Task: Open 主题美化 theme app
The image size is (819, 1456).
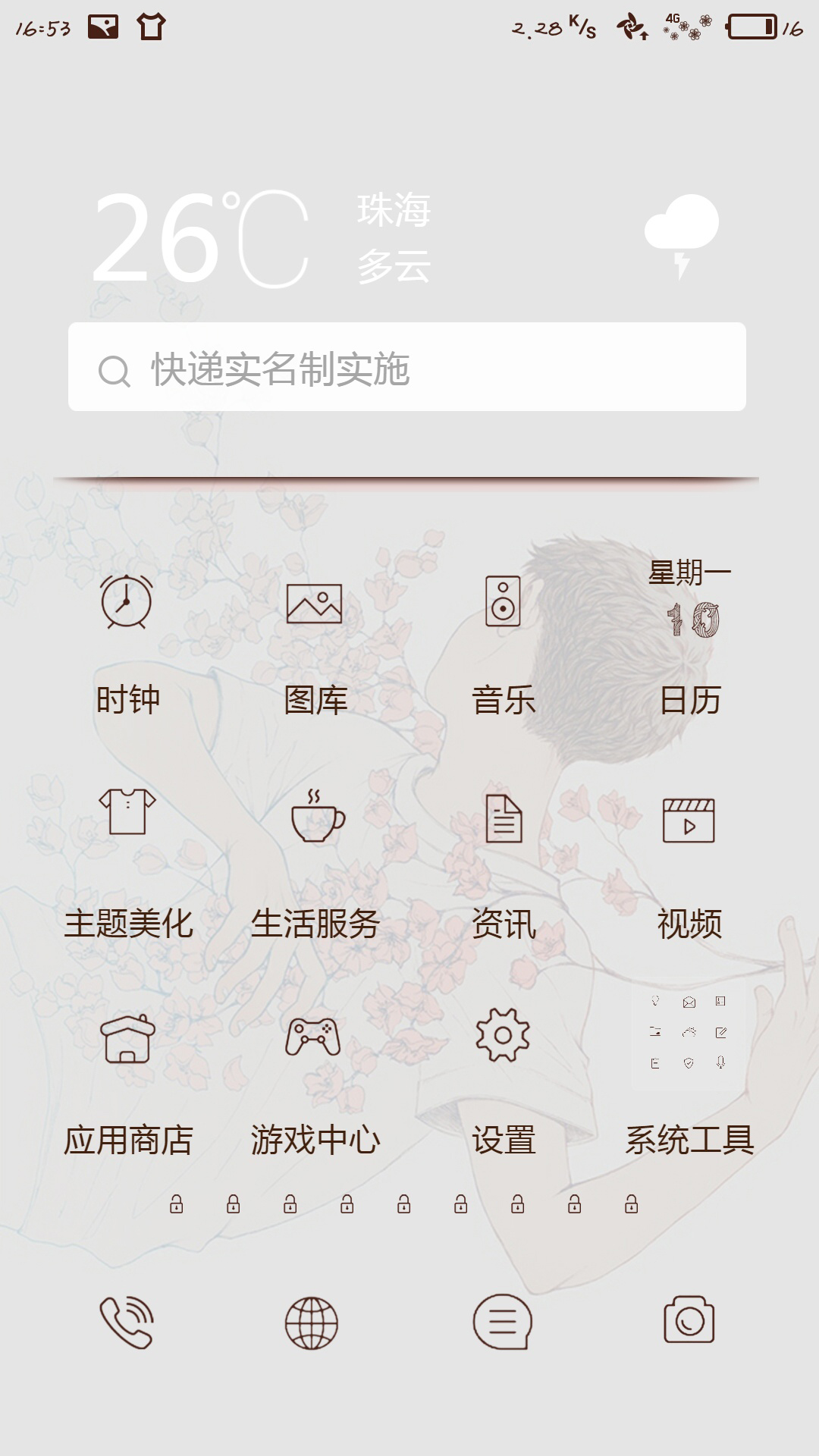Action: click(x=127, y=813)
